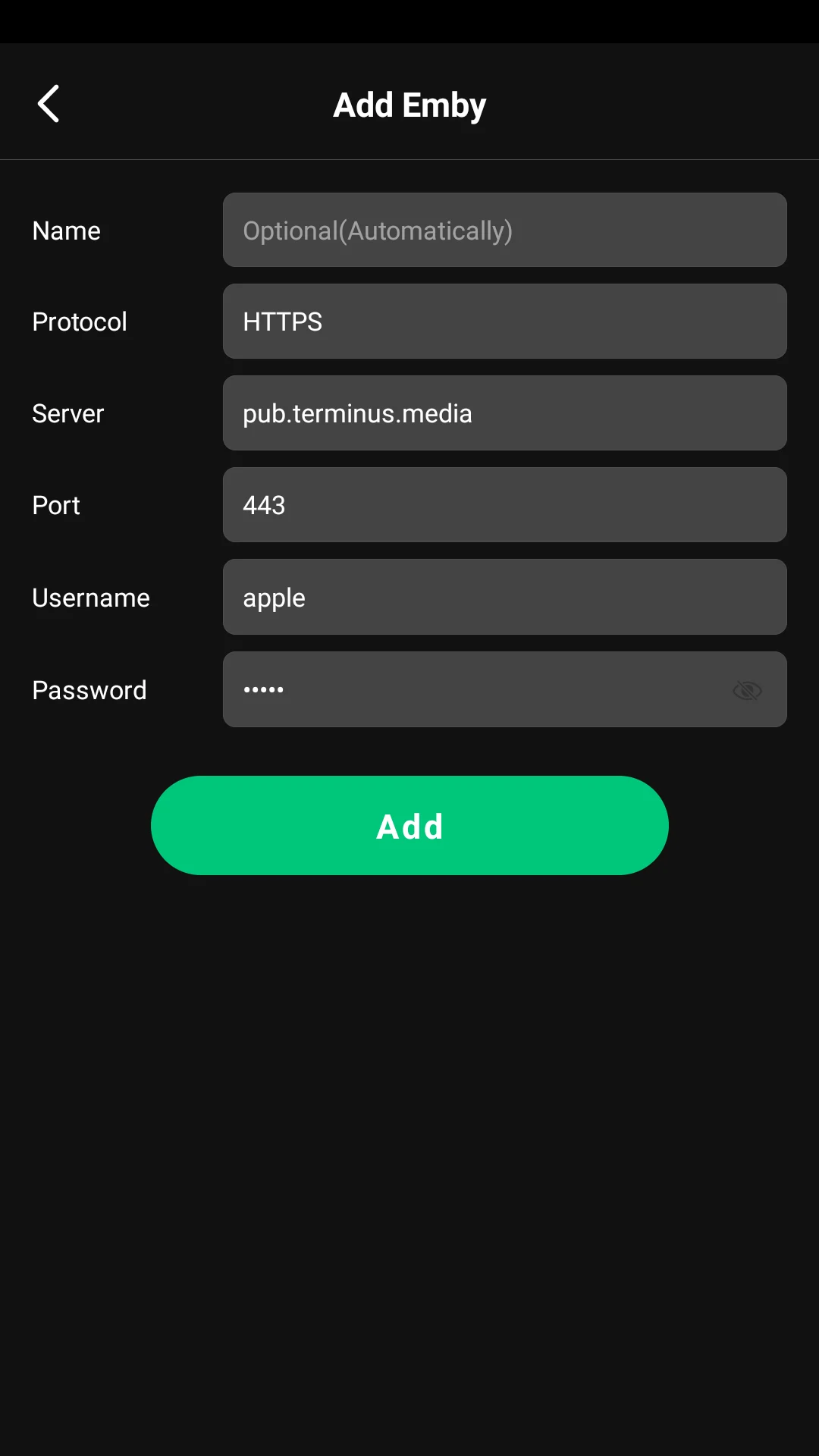Viewport: 819px width, 1456px height.
Task: Click the Server label
Action: 67,413
